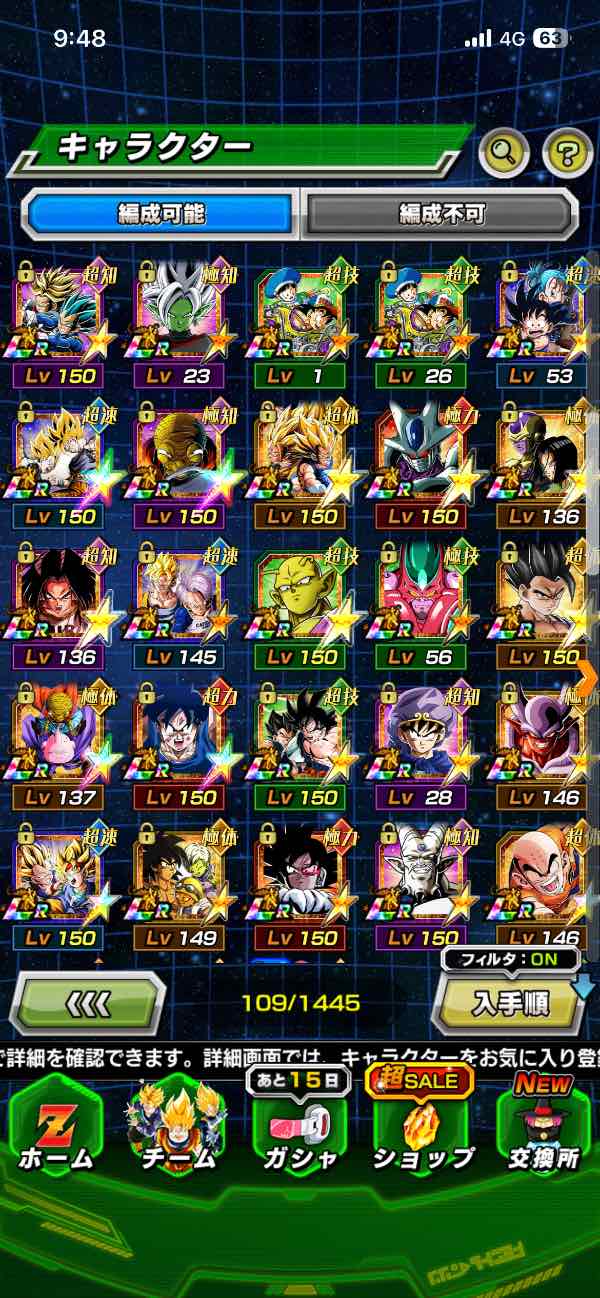Change sort order via 入手順 button
This screenshot has height=1298, width=600.
pyautogui.click(x=508, y=1001)
